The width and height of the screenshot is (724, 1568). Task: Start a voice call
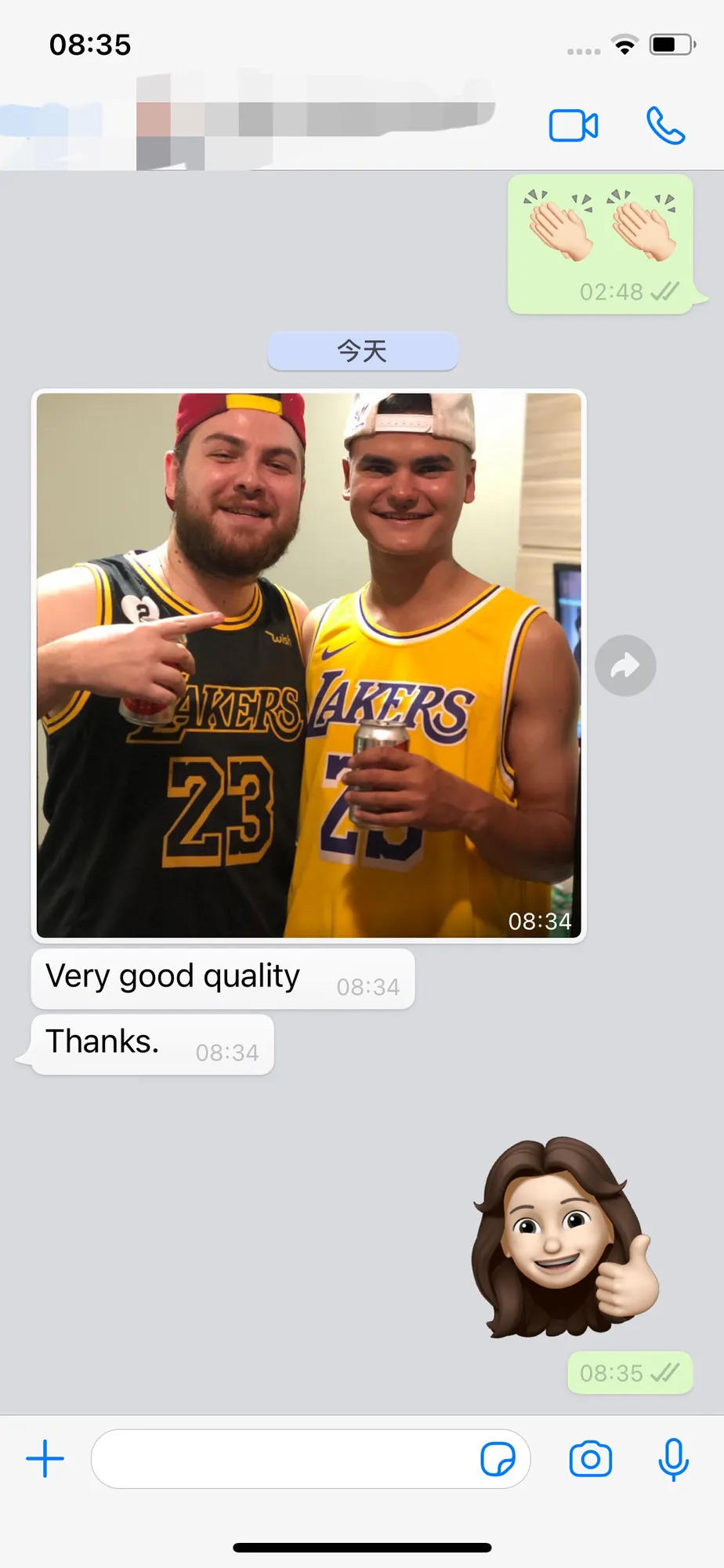pos(666,125)
